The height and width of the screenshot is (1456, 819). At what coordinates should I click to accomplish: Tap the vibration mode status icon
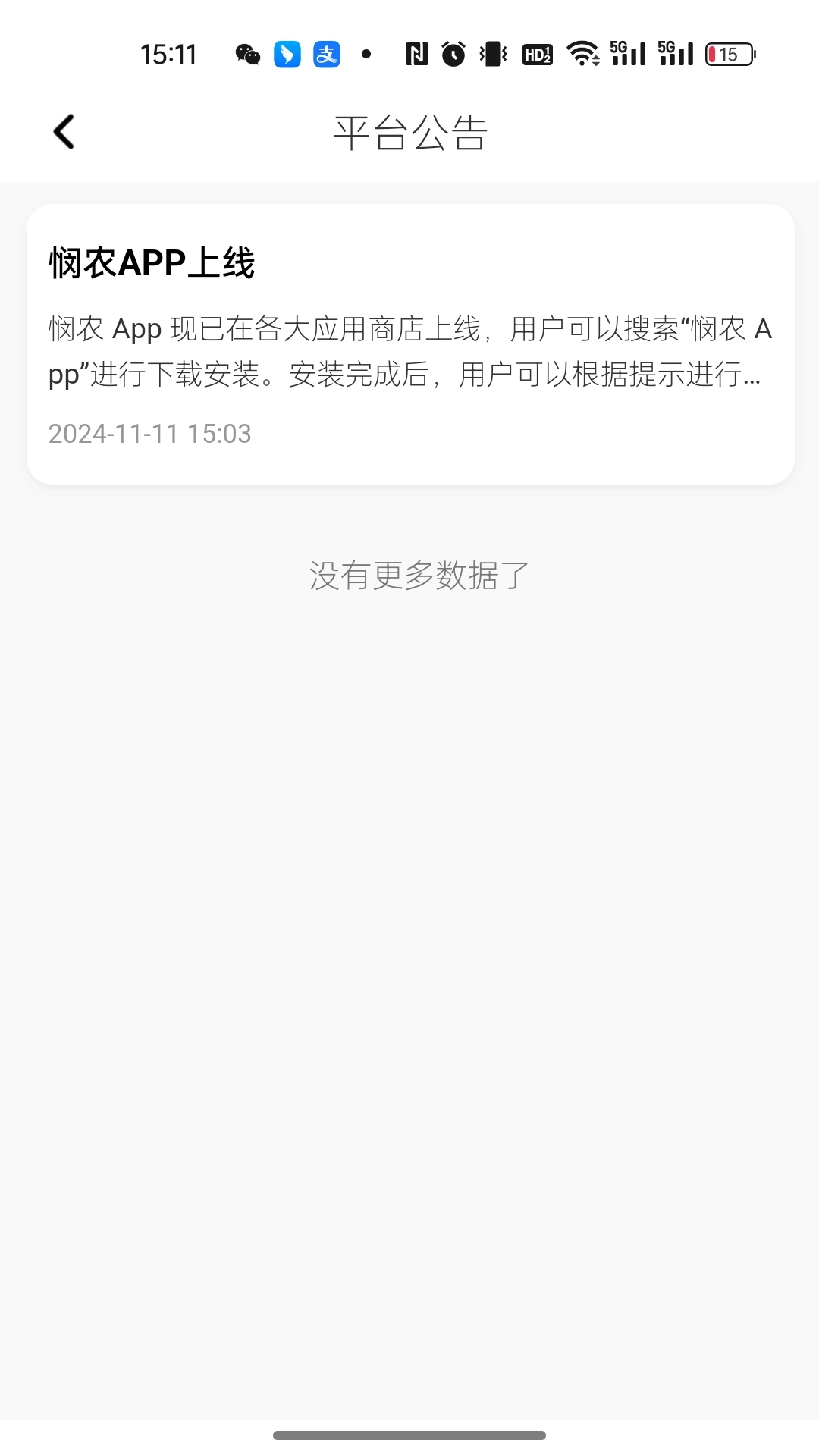tap(491, 53)
